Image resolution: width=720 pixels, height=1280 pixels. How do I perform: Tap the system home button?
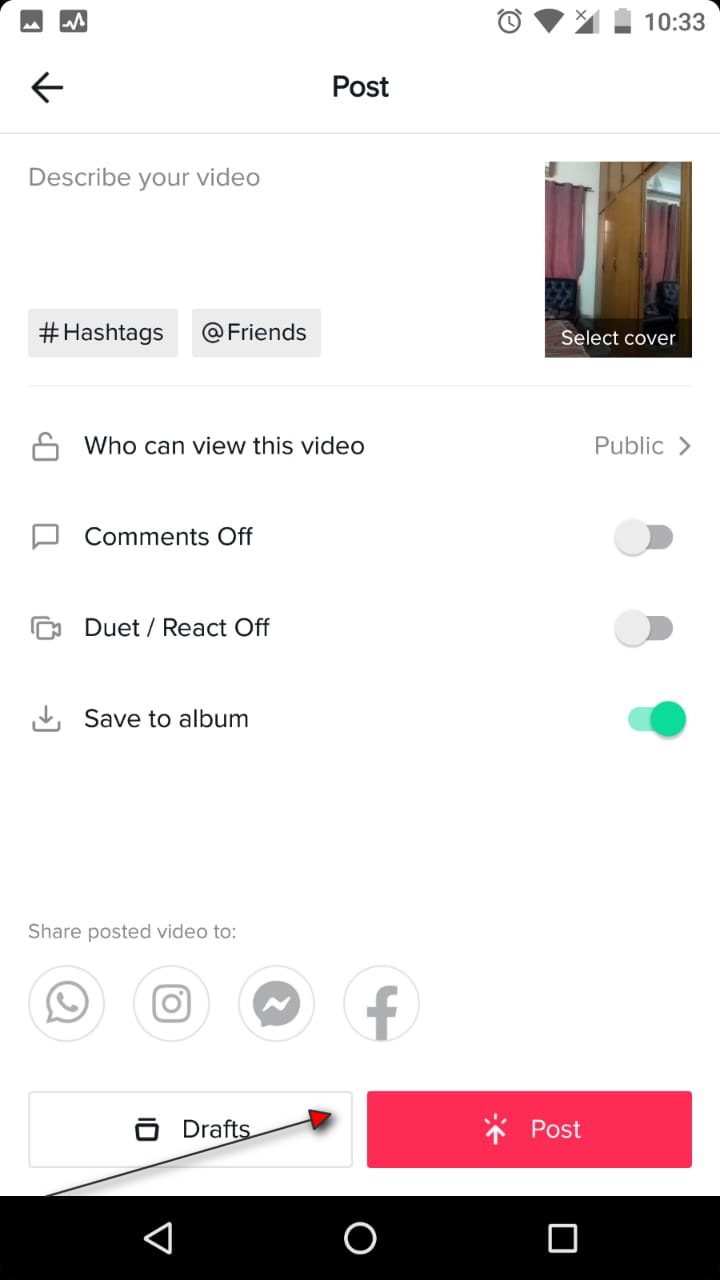tap(360, 1238)
